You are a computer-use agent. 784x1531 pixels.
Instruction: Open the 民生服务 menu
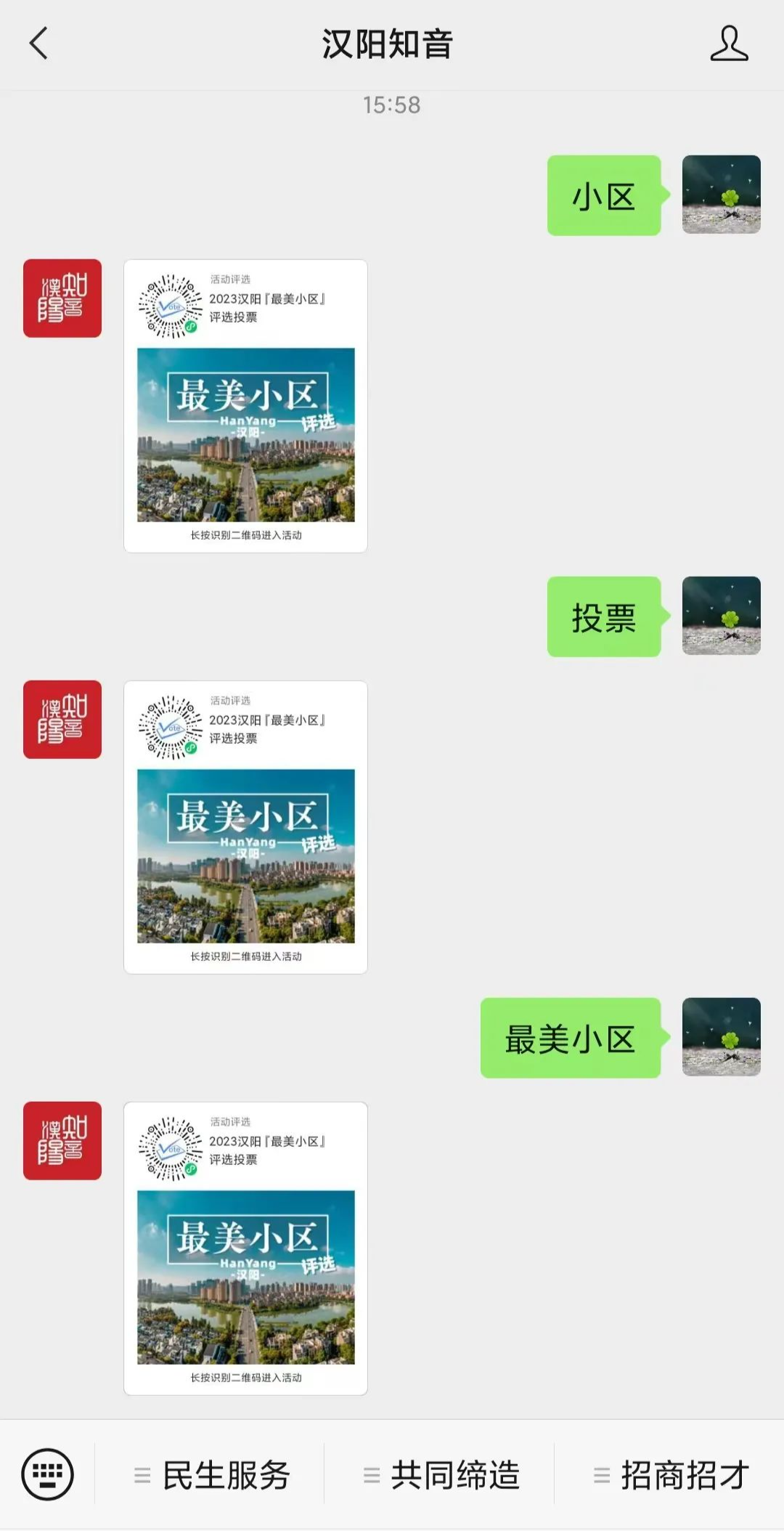tap(212, 1475)
